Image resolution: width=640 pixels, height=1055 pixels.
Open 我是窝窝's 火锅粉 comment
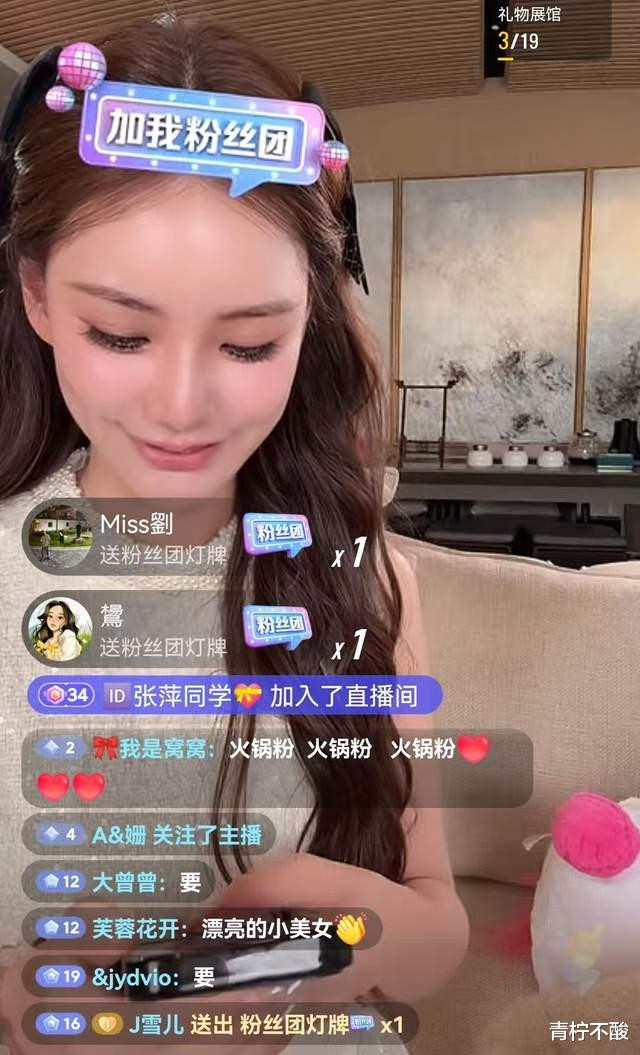point(277,768)
